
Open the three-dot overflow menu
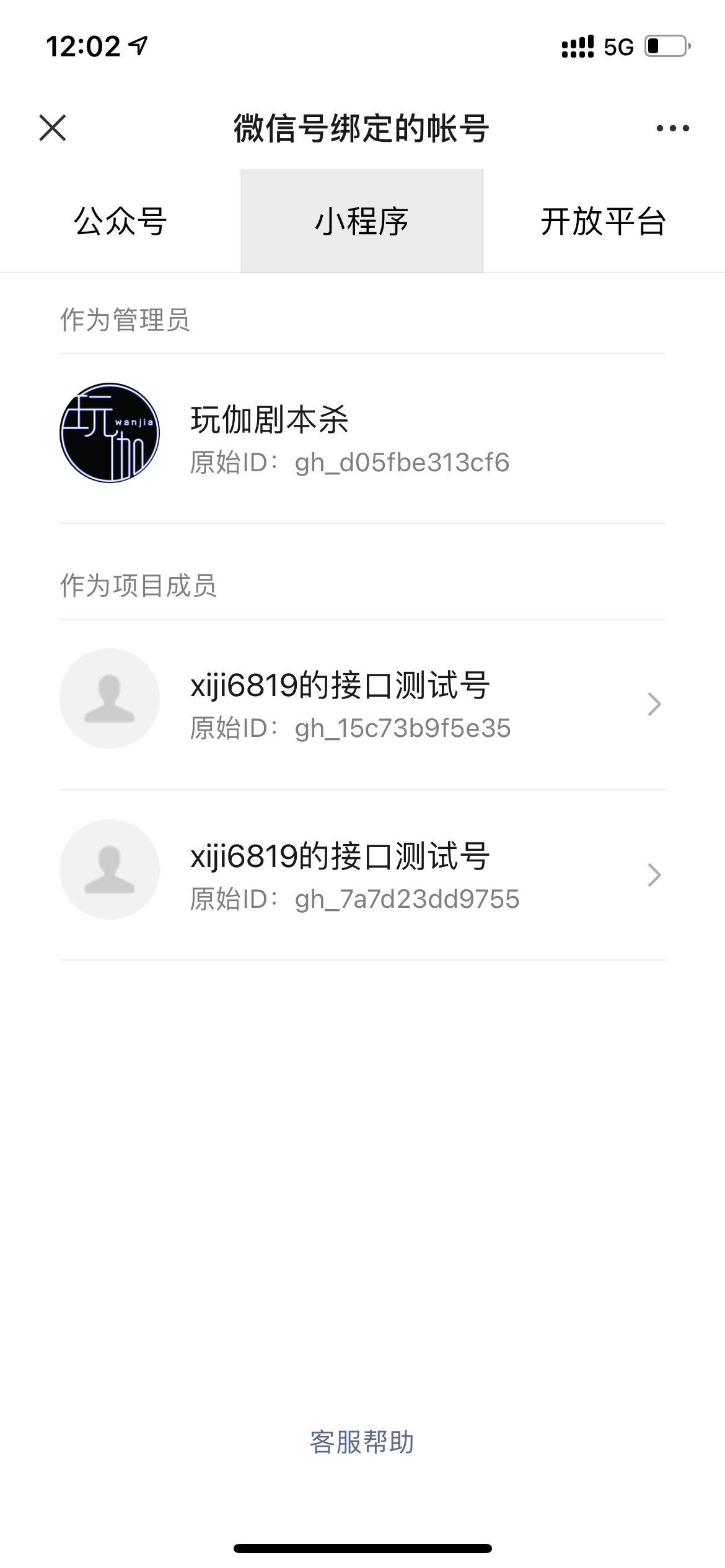coord(672,128)
